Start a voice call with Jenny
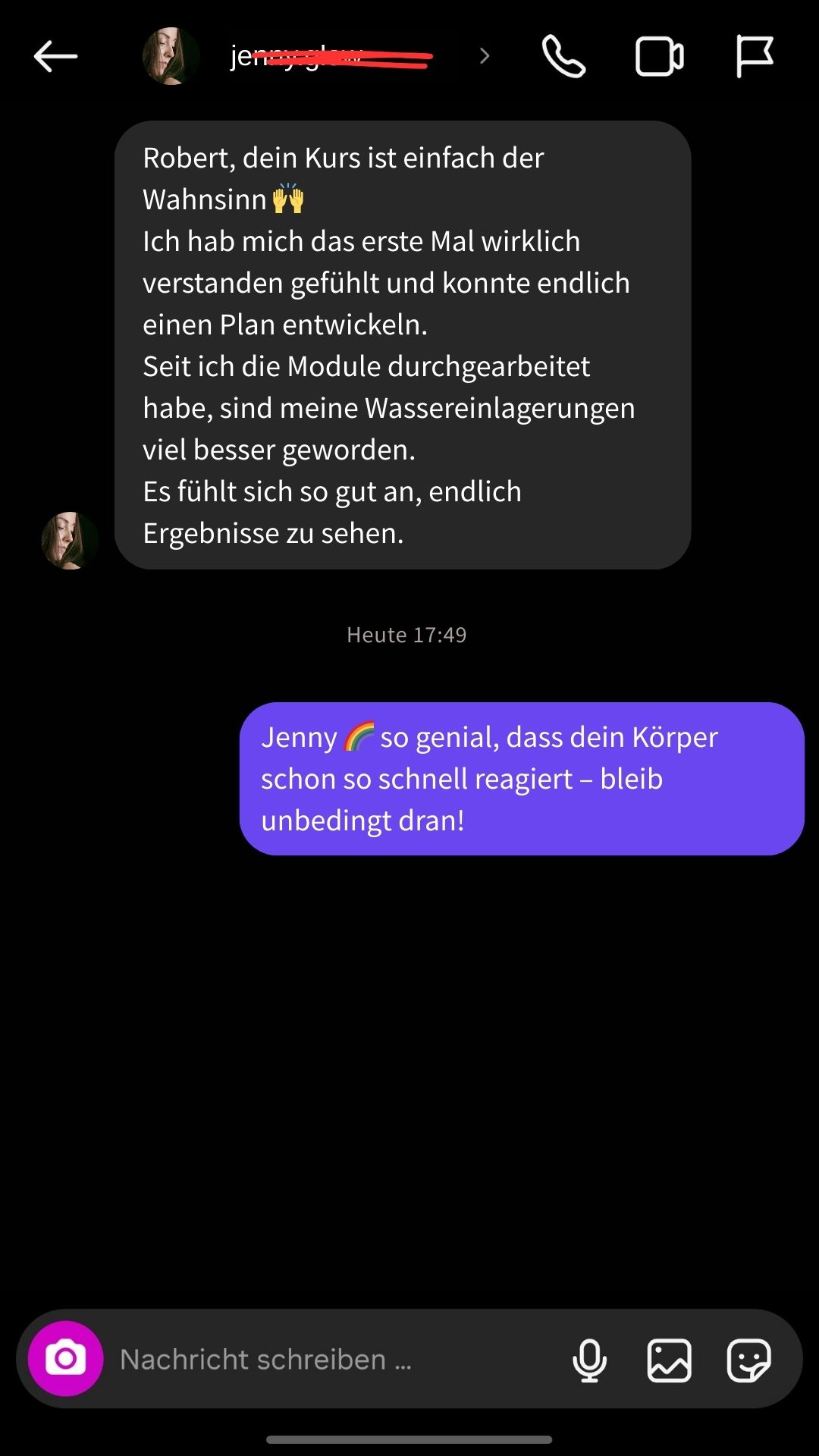This screenshot has height=1456, width=819. tap(561, 57)
